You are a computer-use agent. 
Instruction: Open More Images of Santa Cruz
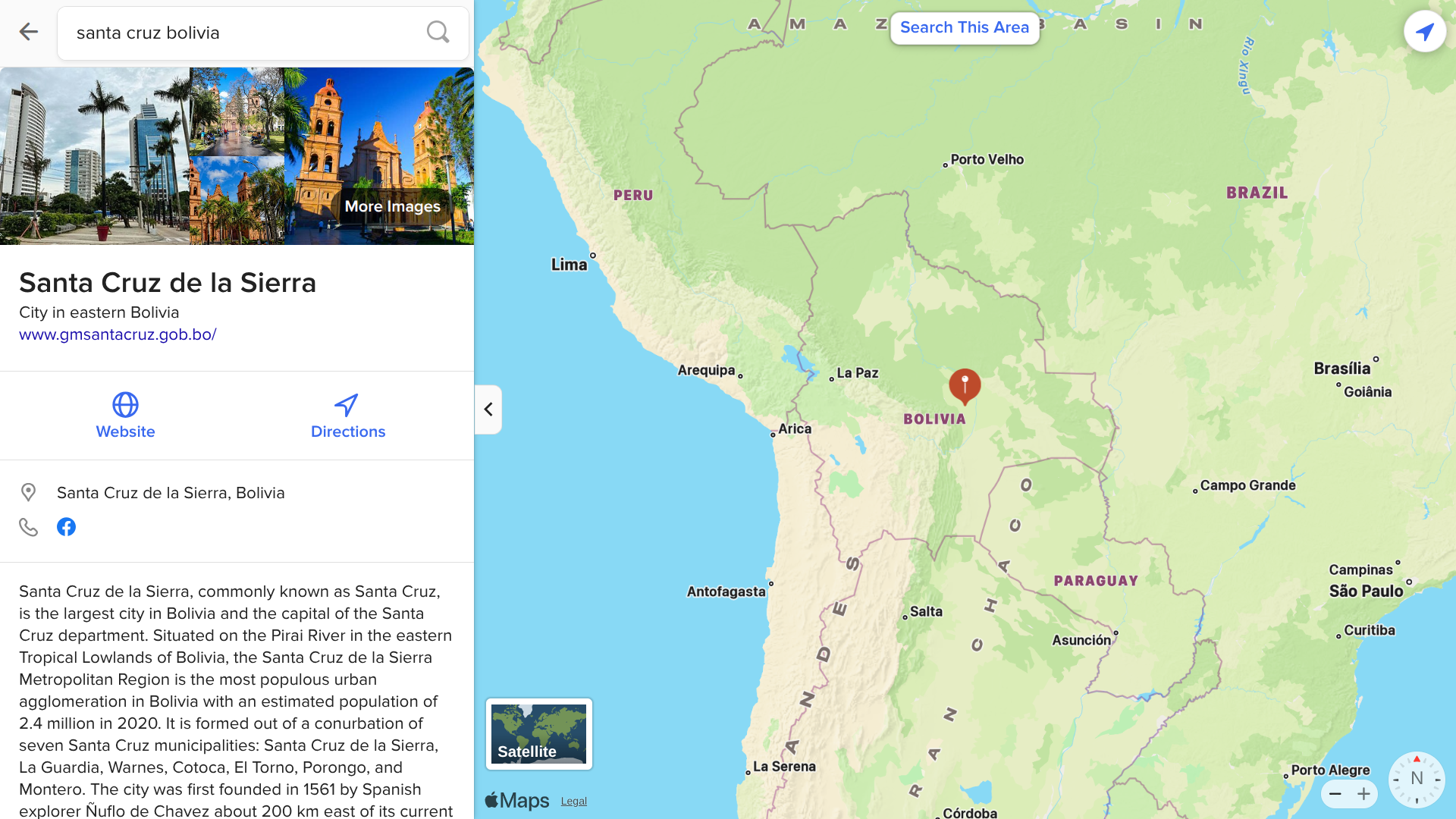392,206
